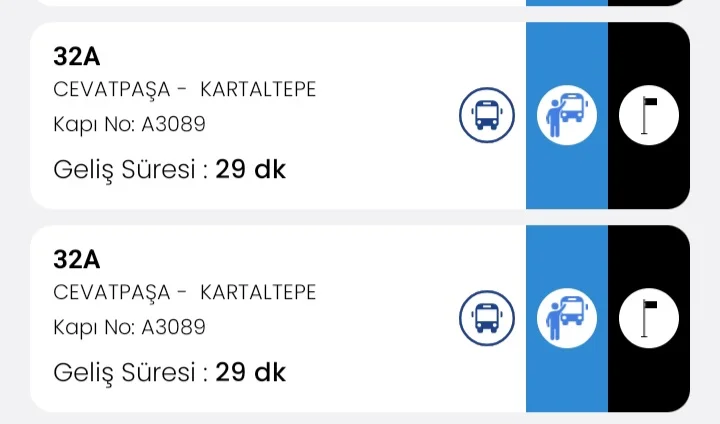Tap the flag icon in the second 32A card
The image size is (720, 424).
pos(649,318)
